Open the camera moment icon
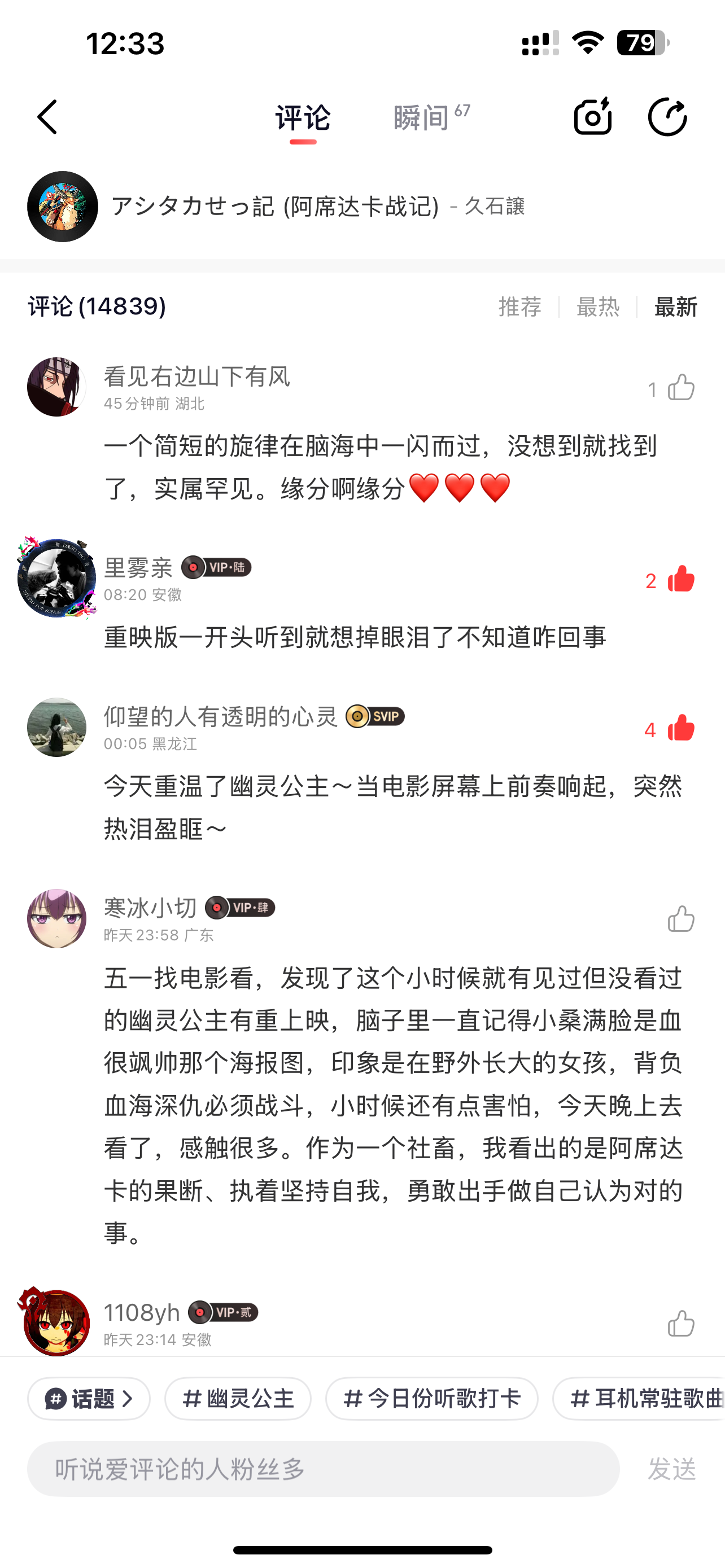Viewport: 725px width, 1568px height. pos(592,116)
